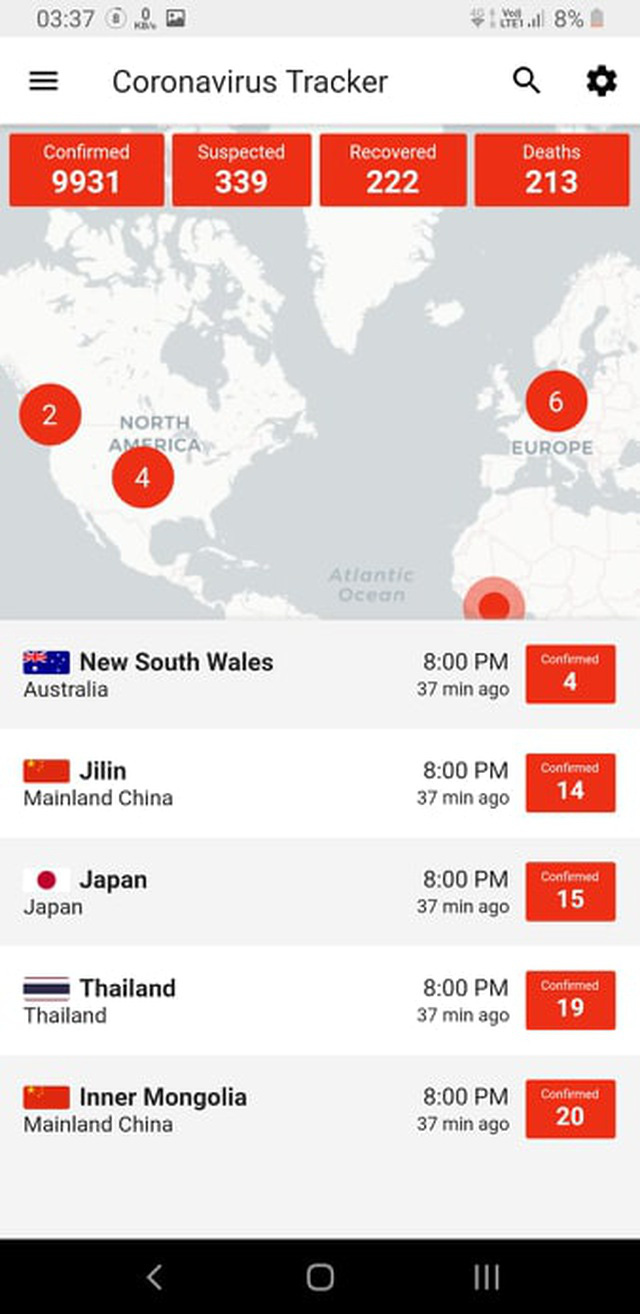Open the Thailand entry
The image size is (640, 1314).
(270, 1000)
